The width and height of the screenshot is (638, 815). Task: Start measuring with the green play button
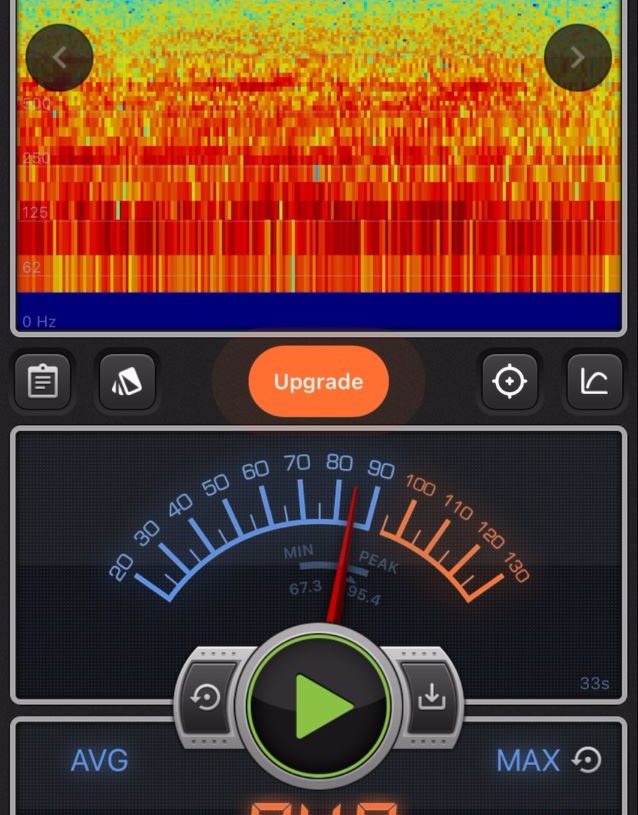tap(319, 705)
